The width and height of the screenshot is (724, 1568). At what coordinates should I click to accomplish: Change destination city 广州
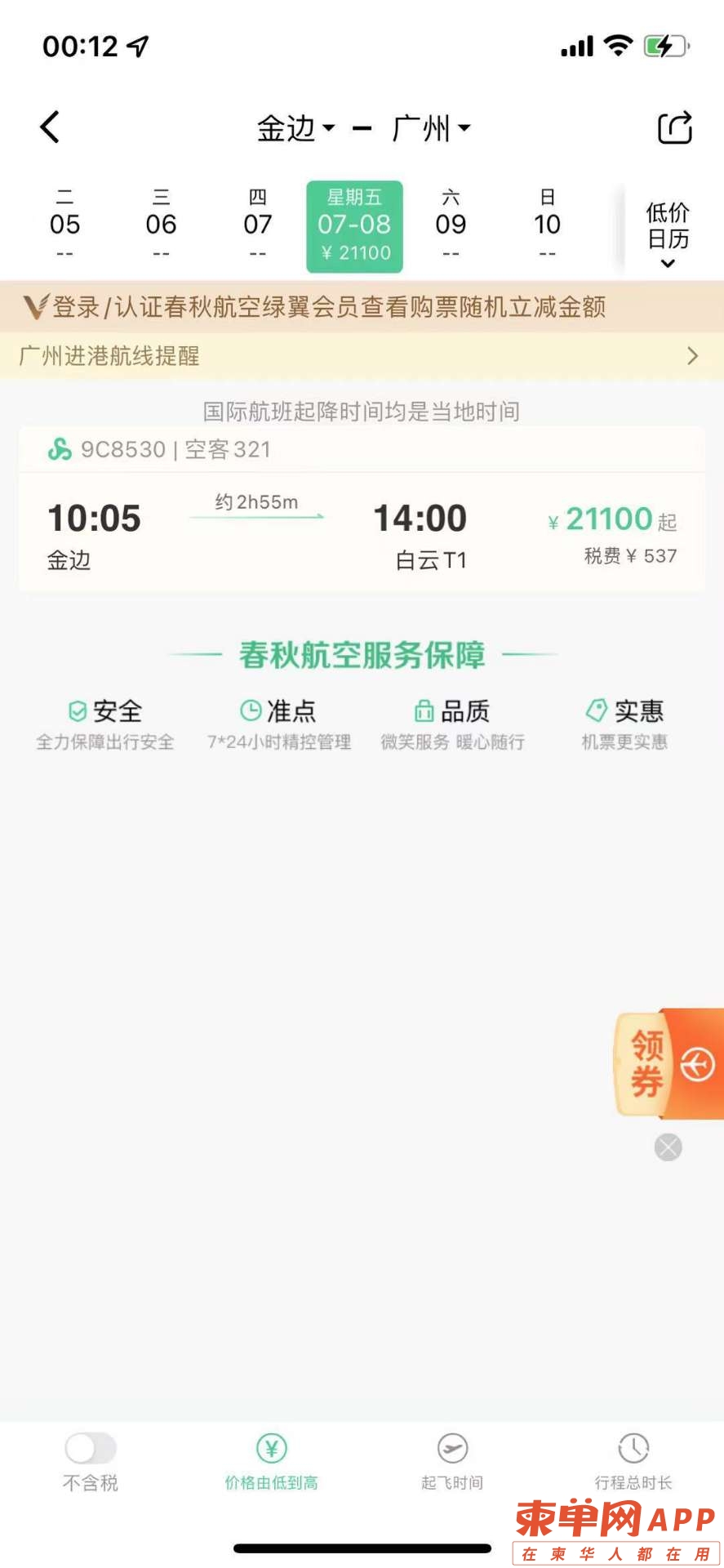click(x=430, y=128)
